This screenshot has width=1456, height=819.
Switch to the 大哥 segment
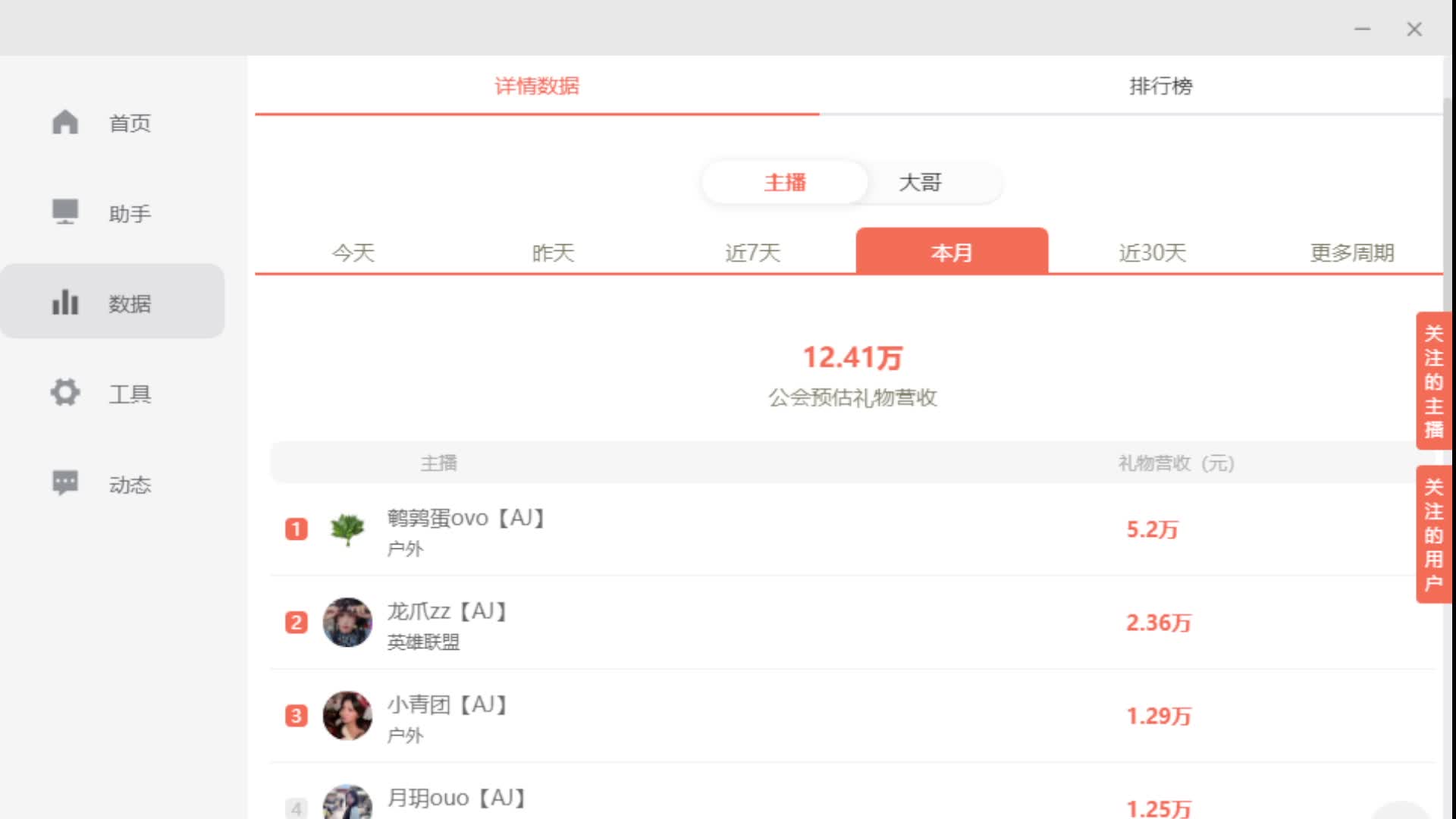[x=920, y=183]
